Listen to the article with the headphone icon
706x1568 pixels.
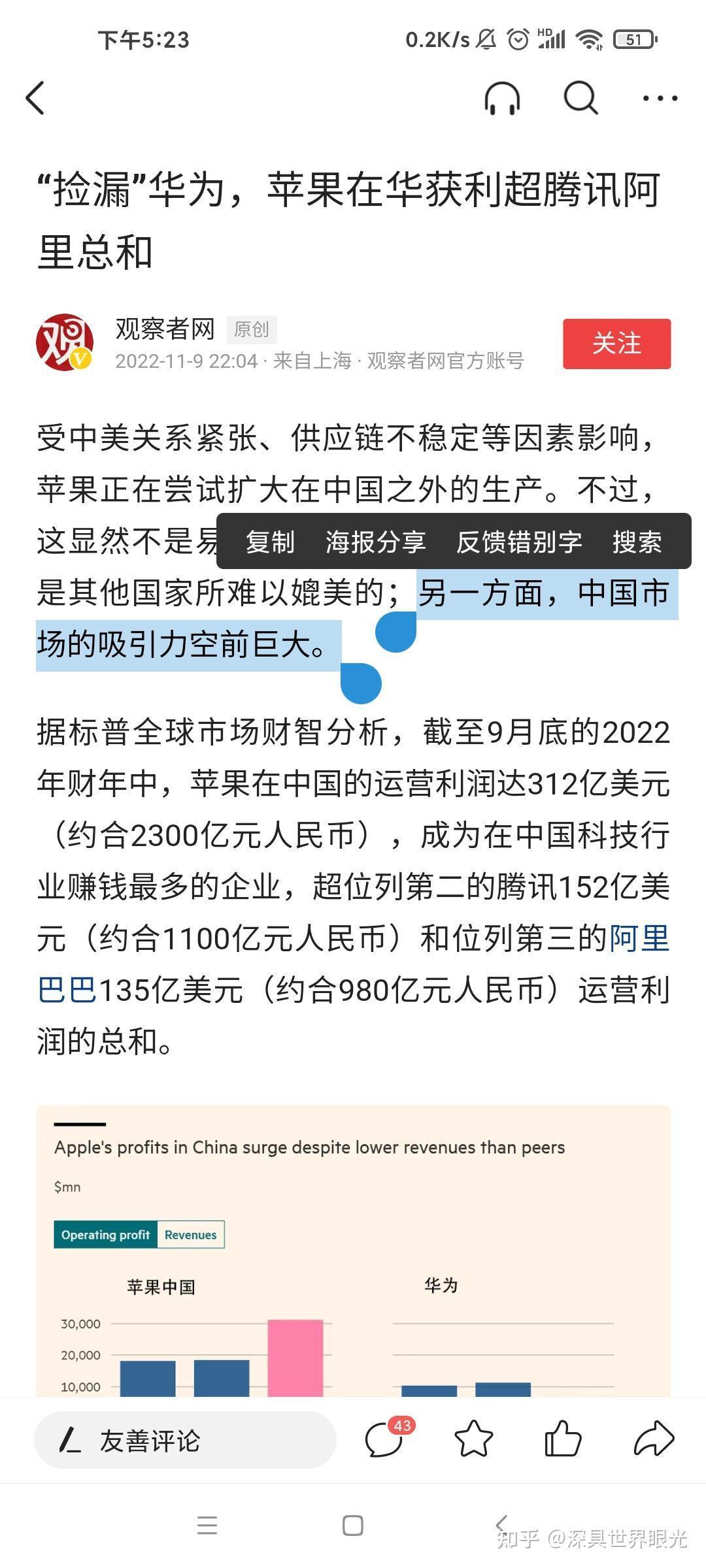point(502,99)
